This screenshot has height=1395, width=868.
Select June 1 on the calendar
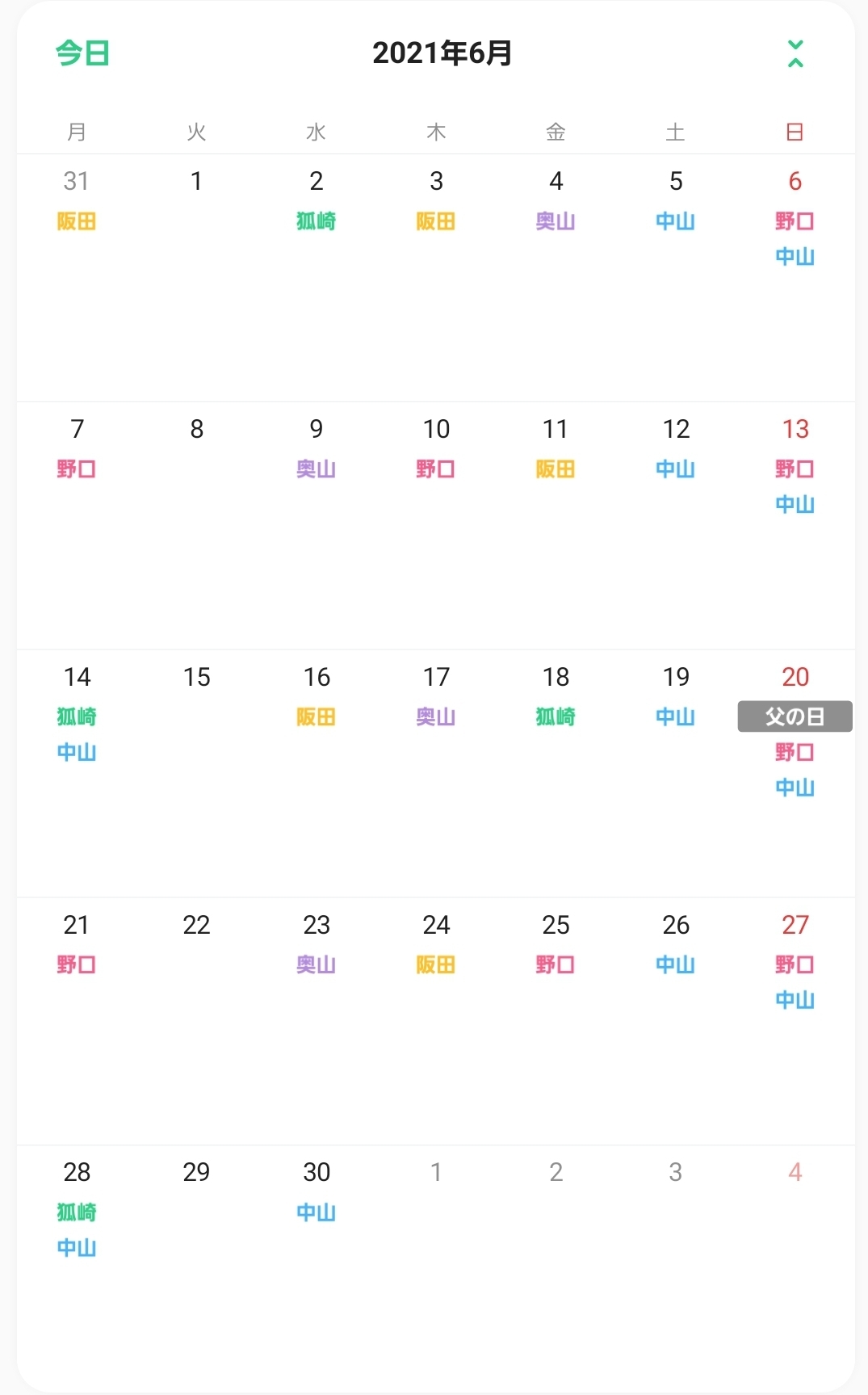pyautogui.click(x=196, y=278)
